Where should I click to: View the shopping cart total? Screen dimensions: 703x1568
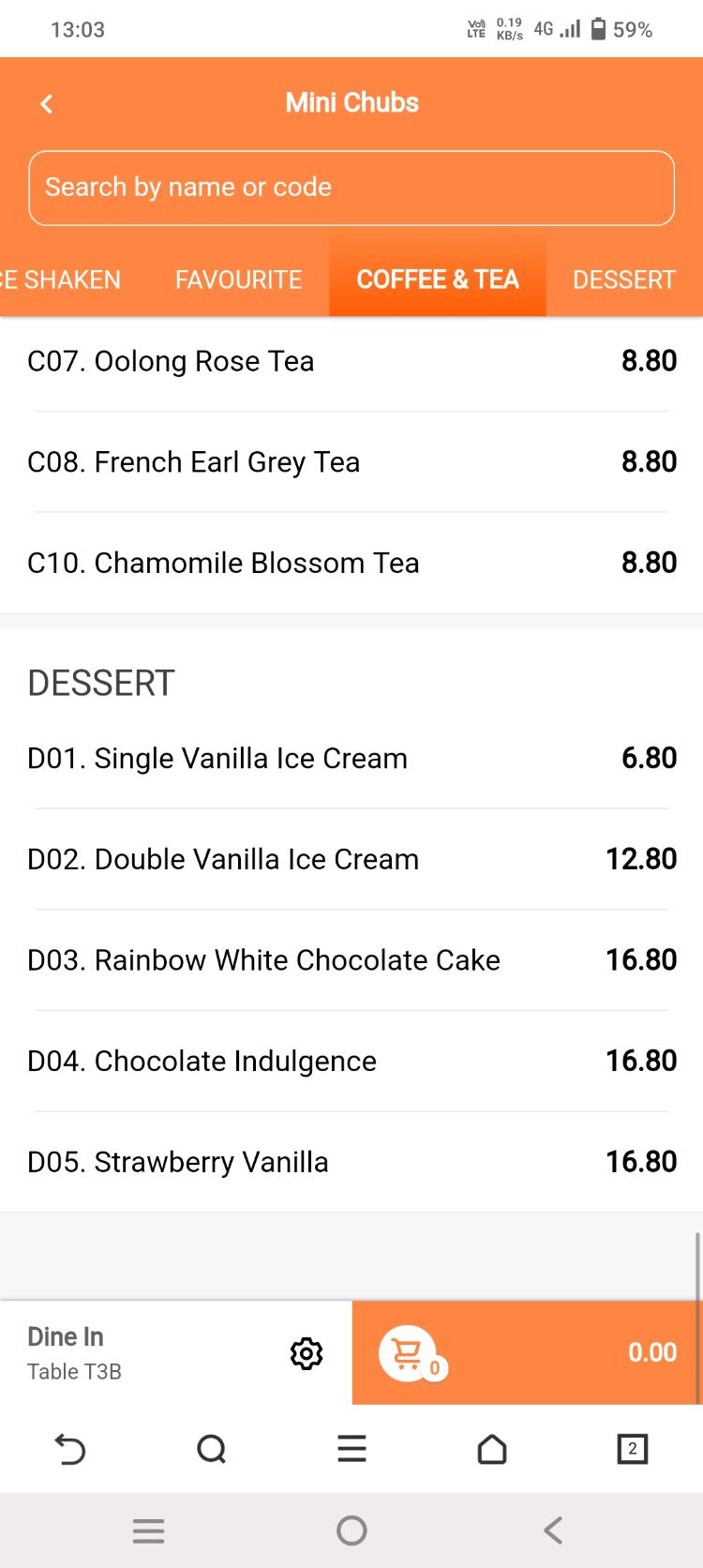coord(527,1353)
